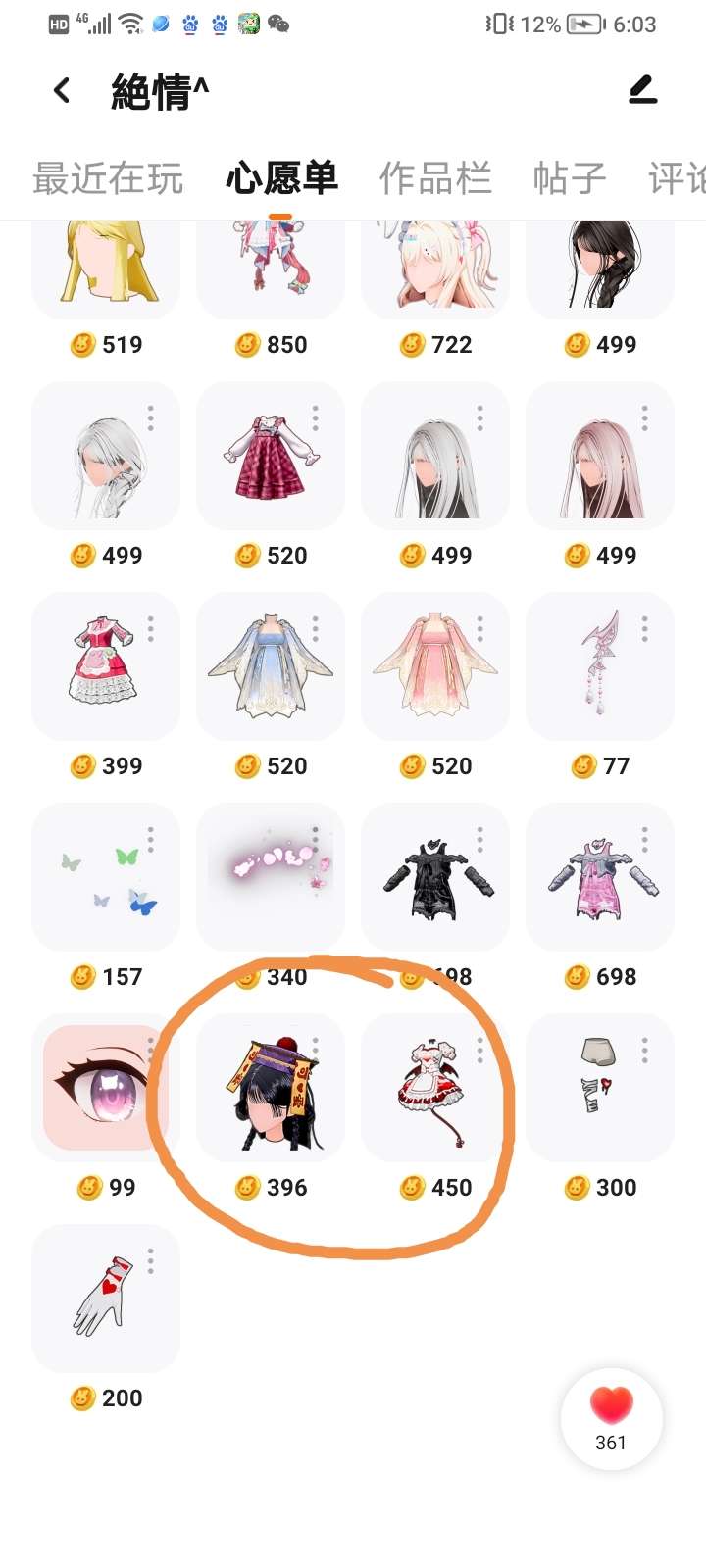
Task: Open the 作品栏 tab
Action: [435, 178]
